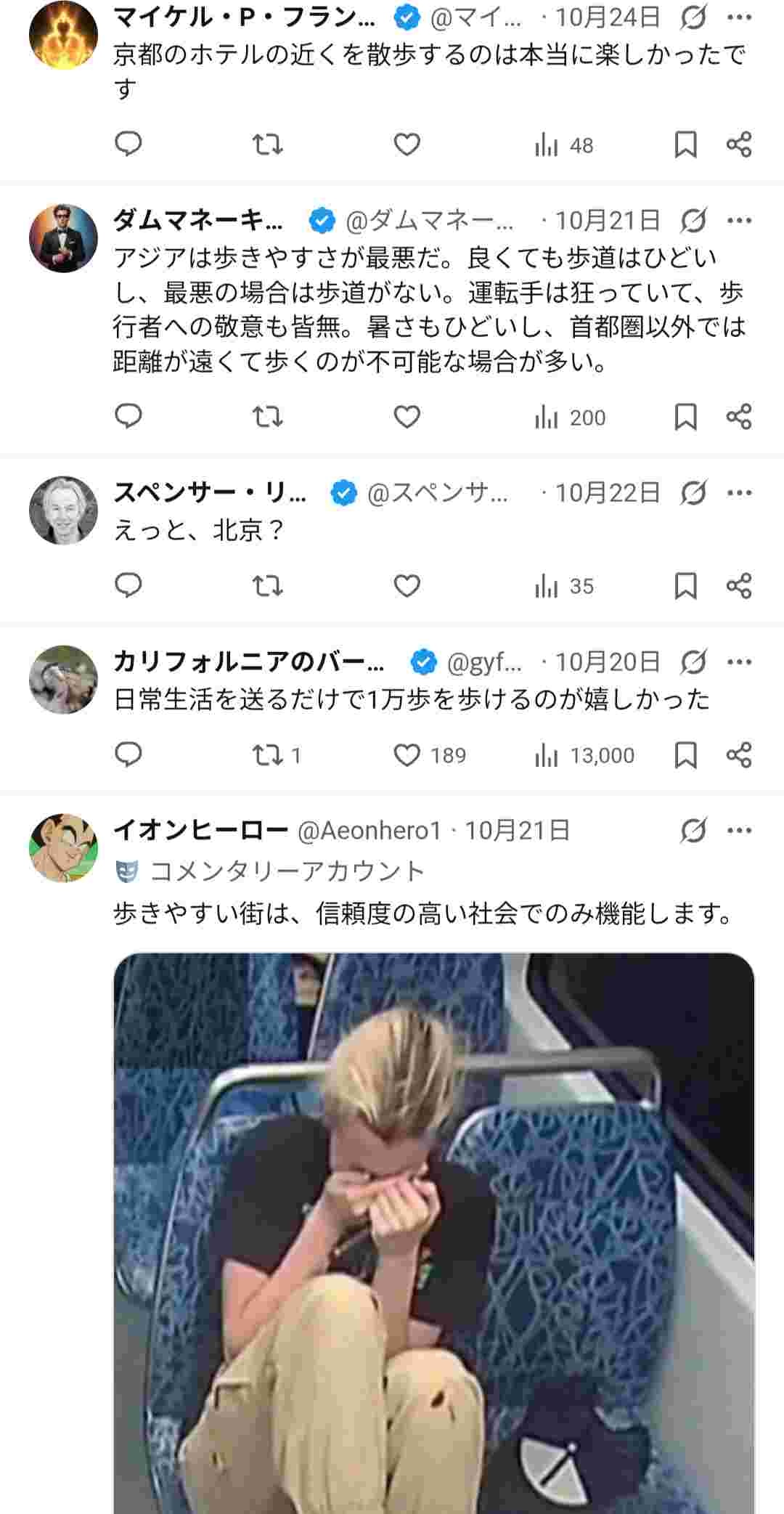Open more options on イオンヒーローの tweet
This screenshot has width=784, height=1514.
point(742,829)
